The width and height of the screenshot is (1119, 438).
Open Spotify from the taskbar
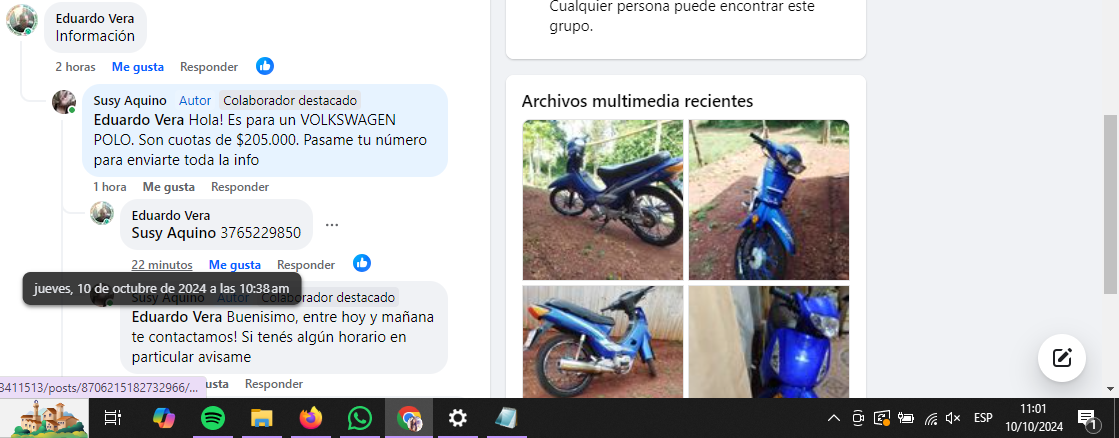point(212,418)
